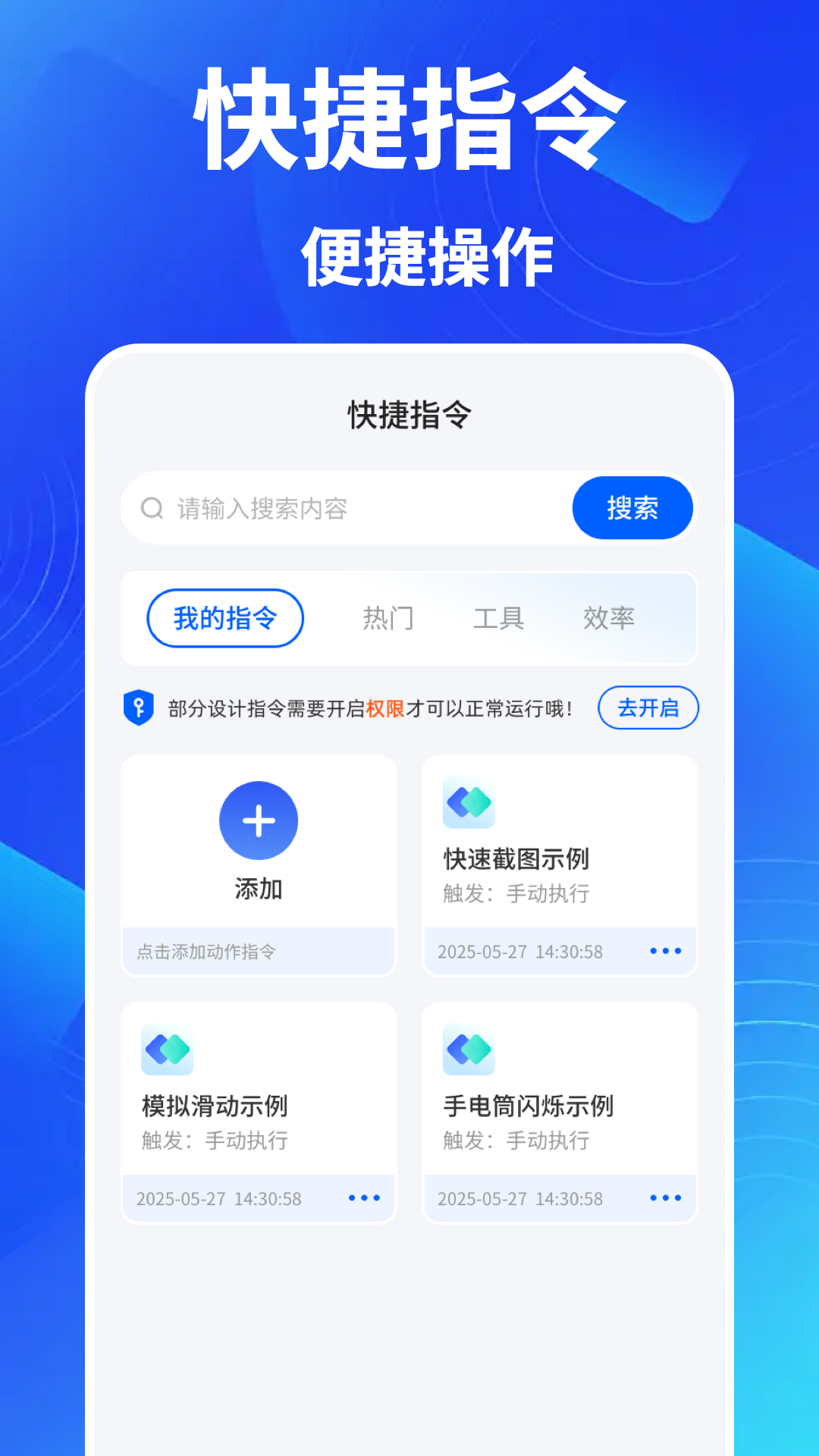The image size is (819, 1456).
Task: Click the plus icon to add a shortcut
Action: 259,820
